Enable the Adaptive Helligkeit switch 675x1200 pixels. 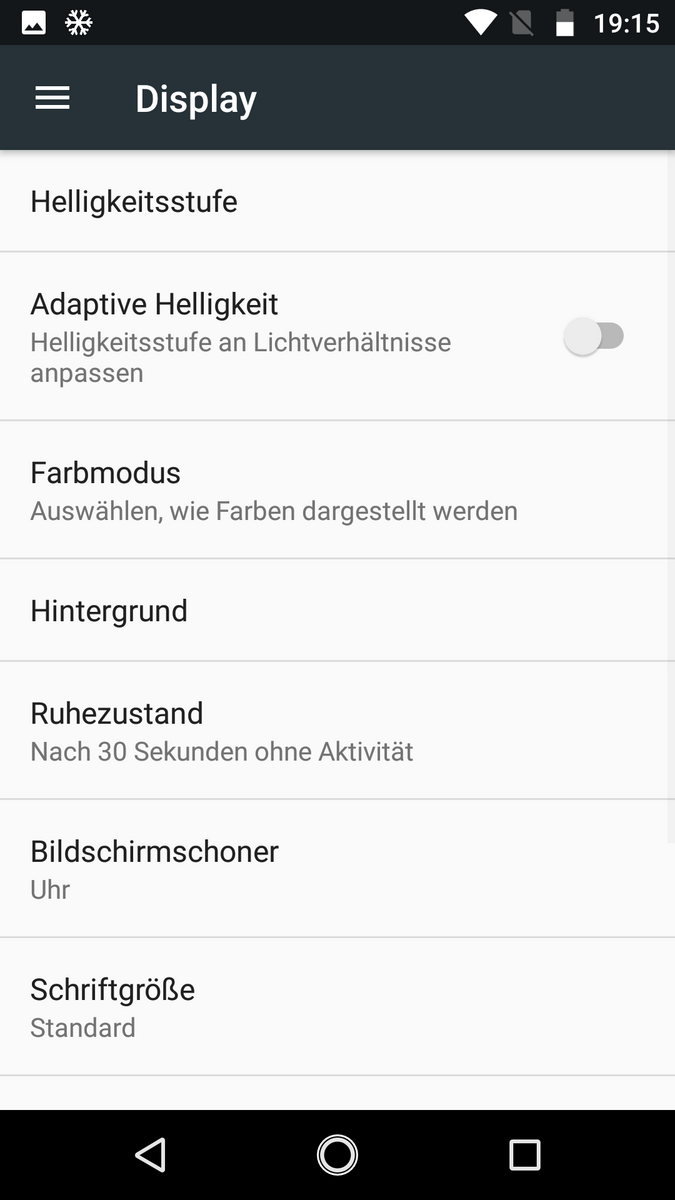click(x=594, y=337)
